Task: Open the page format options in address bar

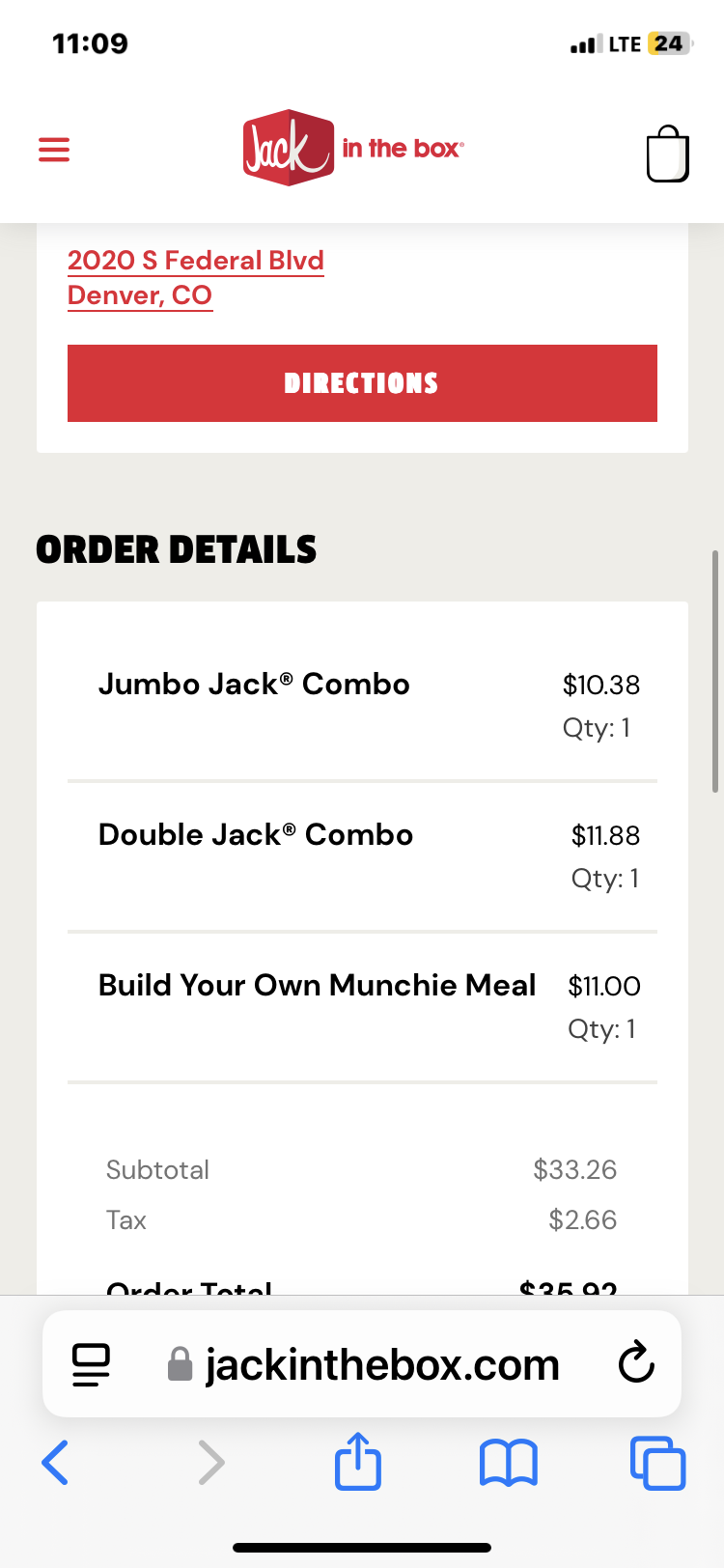Action: click(92, 1364)
